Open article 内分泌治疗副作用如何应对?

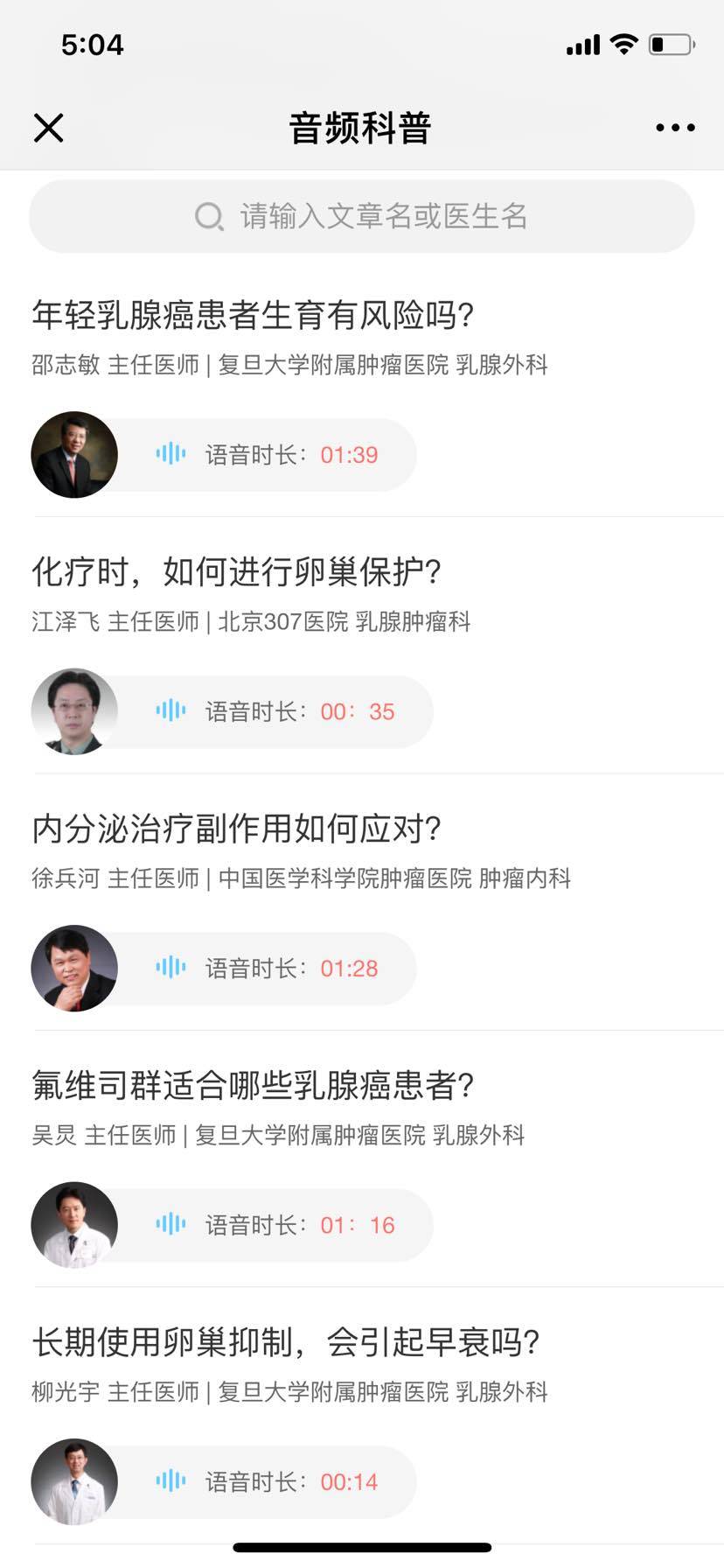236,829
